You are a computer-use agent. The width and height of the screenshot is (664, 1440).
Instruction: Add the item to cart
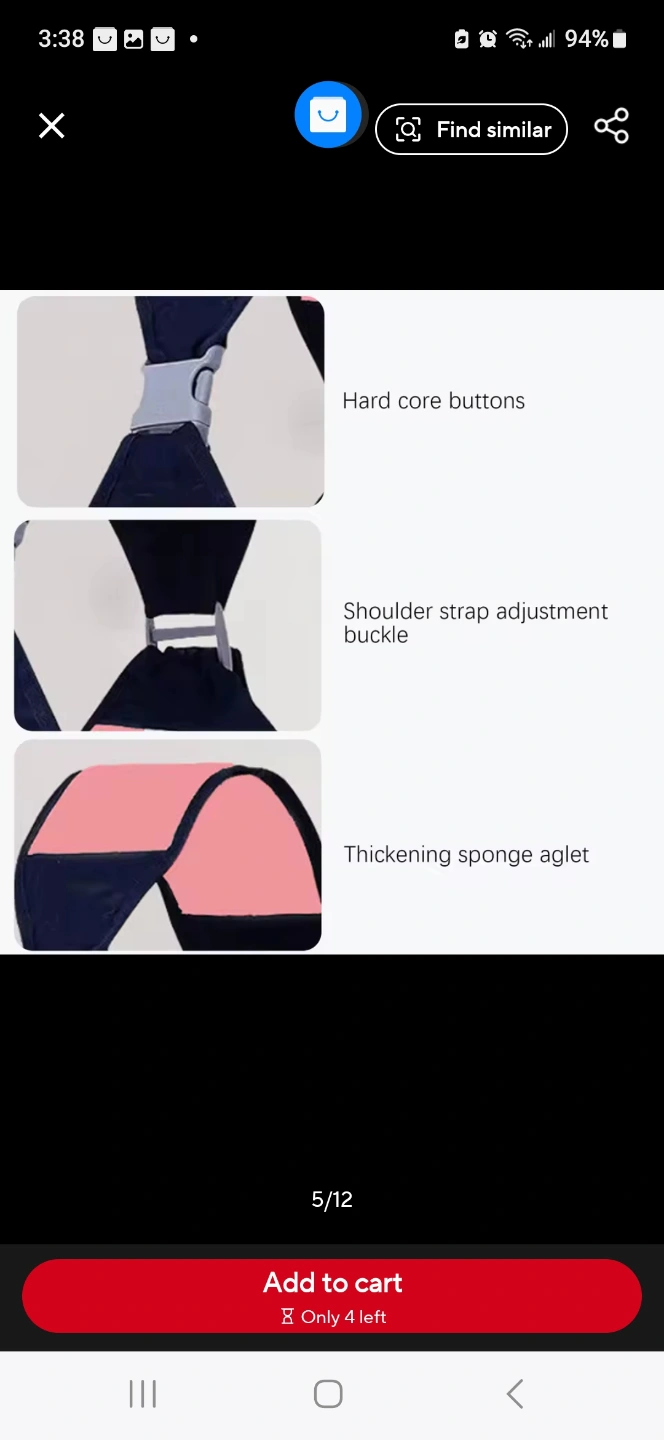tap(332, 1296)
